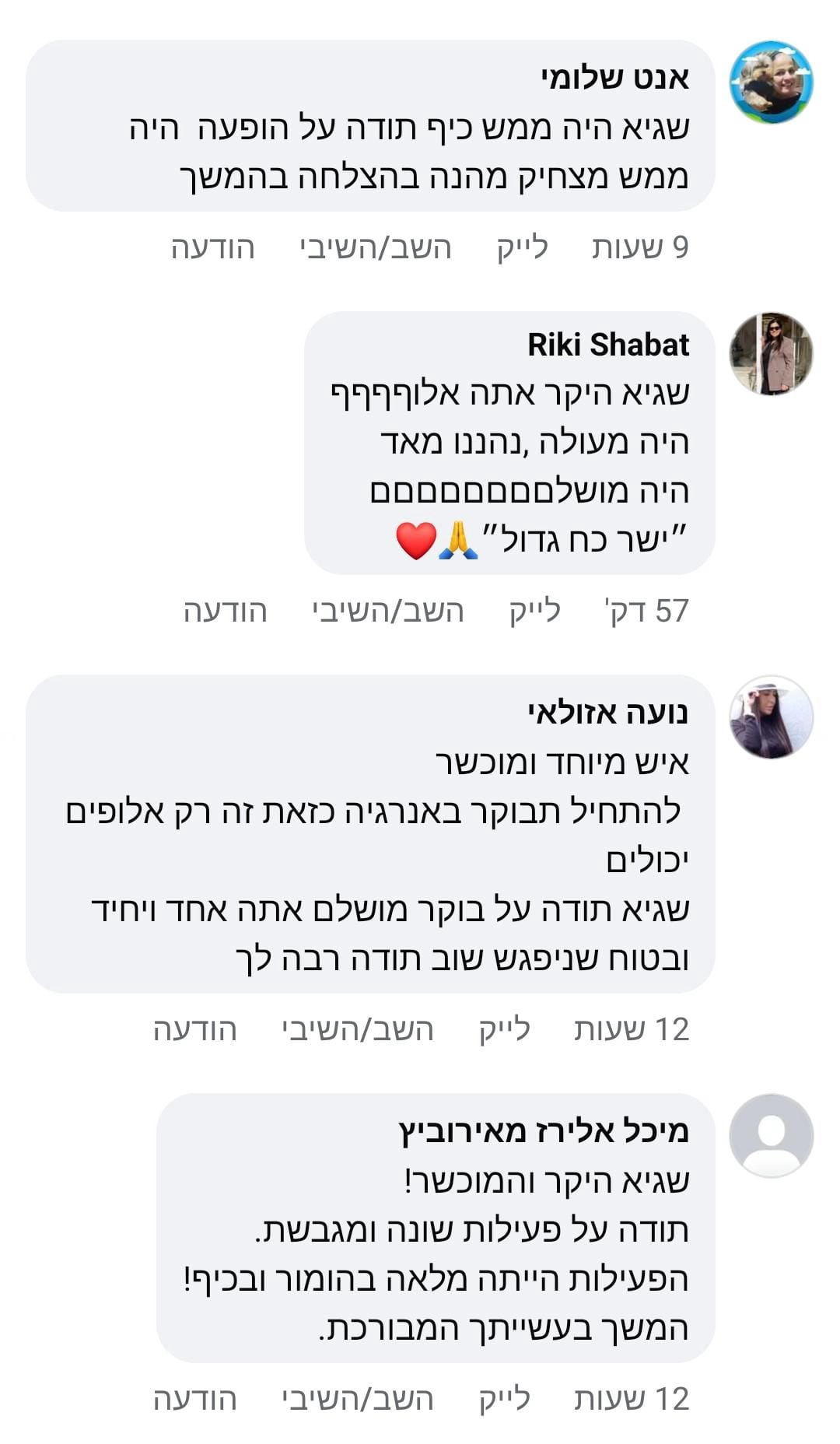Like אנט שלומי's comment
This screenshot has height=1444, width=840.
point(523,247)
